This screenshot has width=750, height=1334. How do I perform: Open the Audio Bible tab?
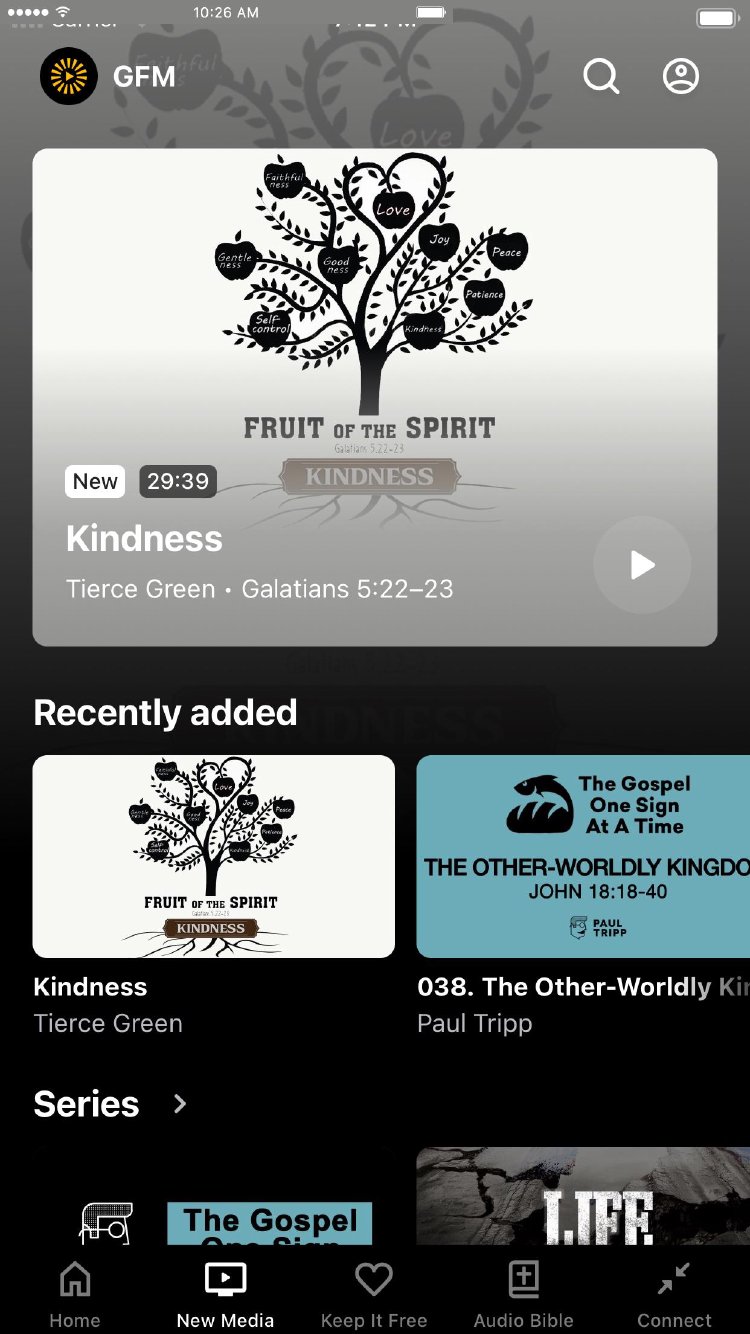524,1295
